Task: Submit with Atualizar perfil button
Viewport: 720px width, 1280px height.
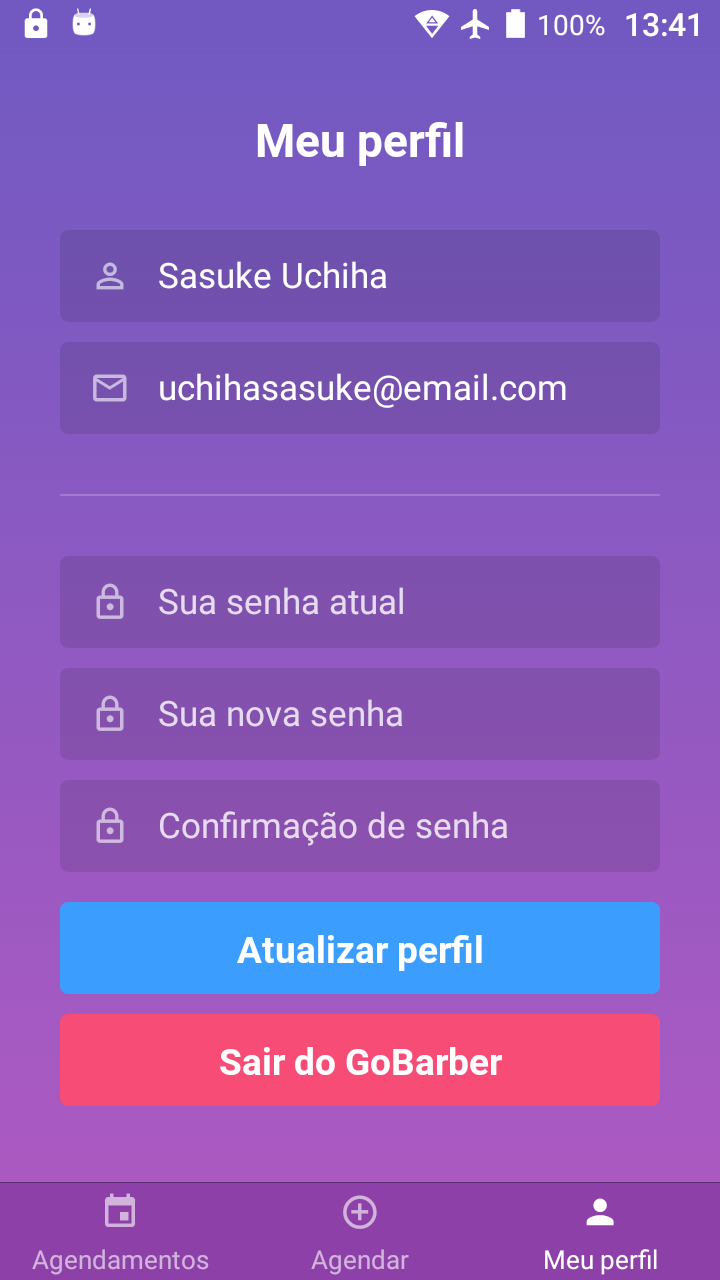Action: [360, 948]
